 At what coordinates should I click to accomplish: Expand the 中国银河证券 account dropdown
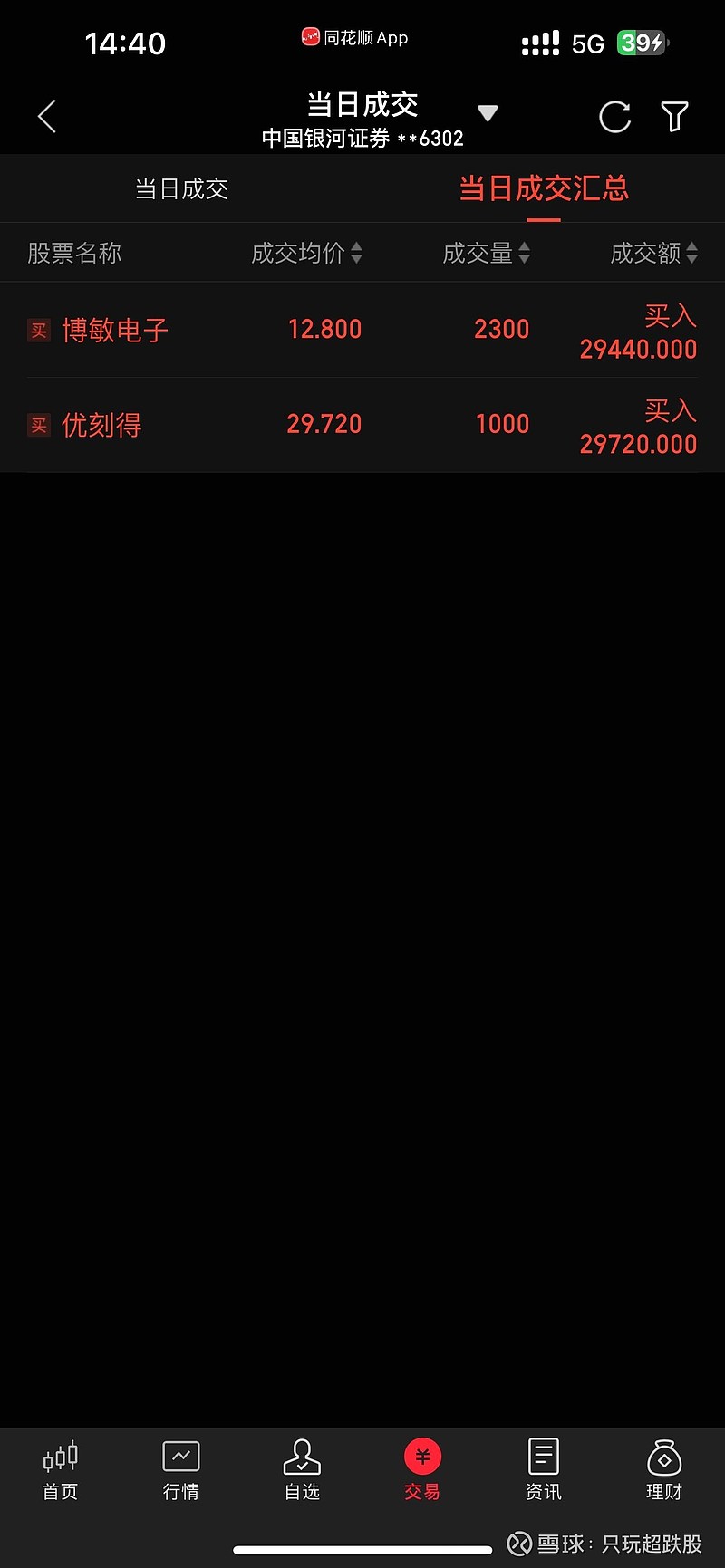click(x=488, y=114)
